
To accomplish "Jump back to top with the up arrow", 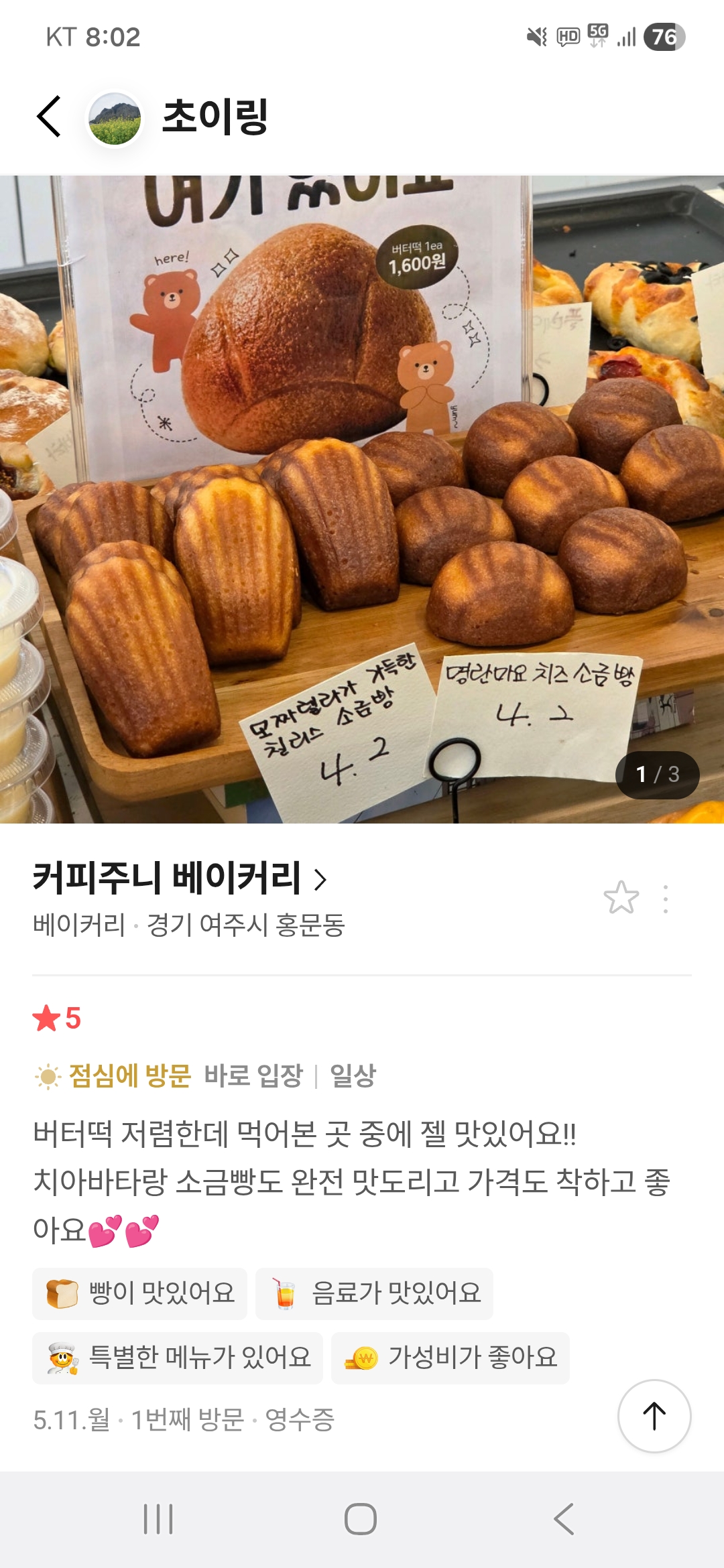I will (654, 1416).
